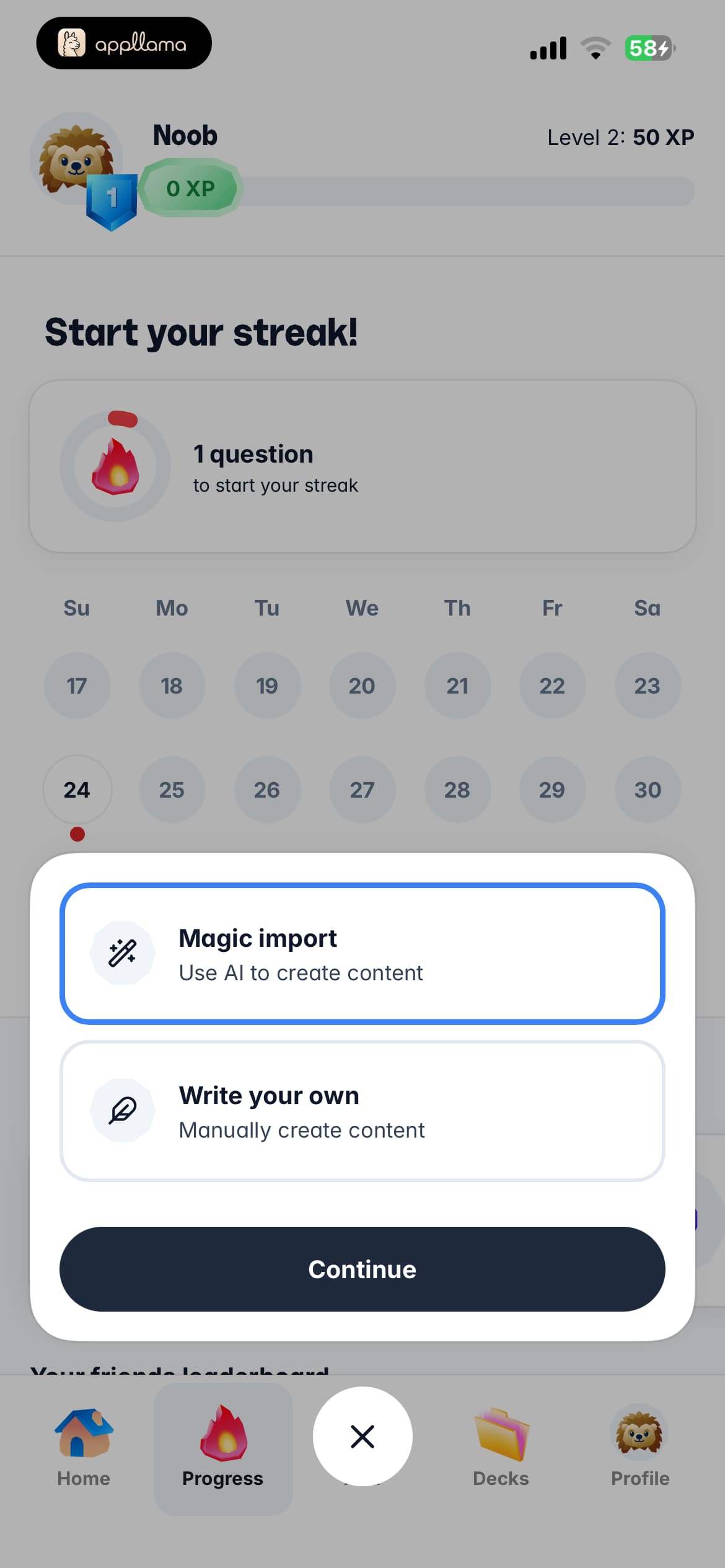
Task: Open the Profile tab
Action: (640, 1448)
